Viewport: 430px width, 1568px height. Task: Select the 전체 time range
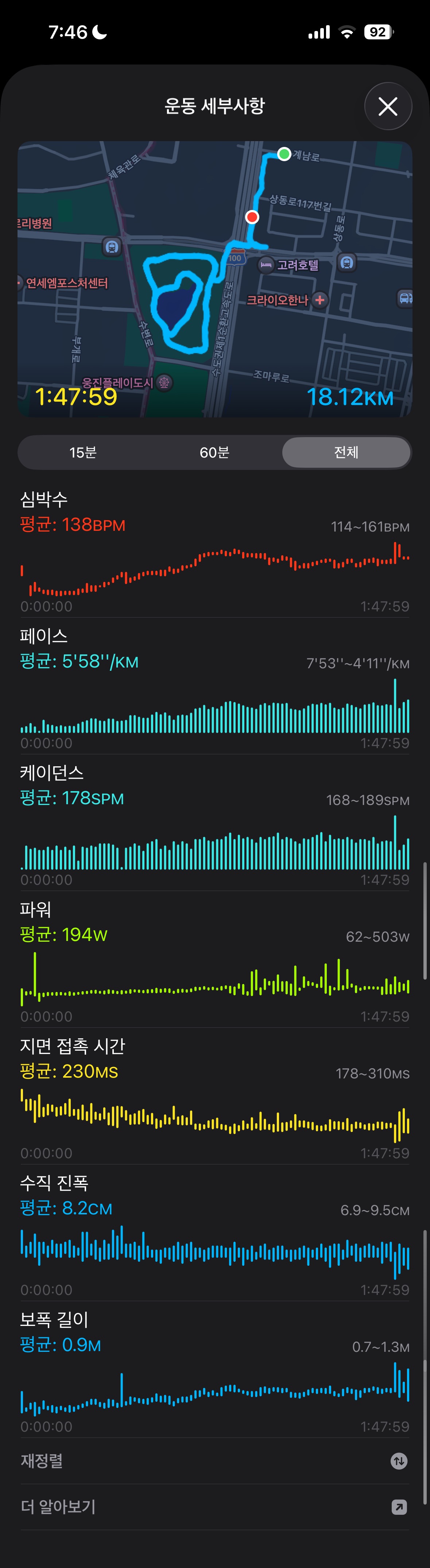(x=346, y=452)
